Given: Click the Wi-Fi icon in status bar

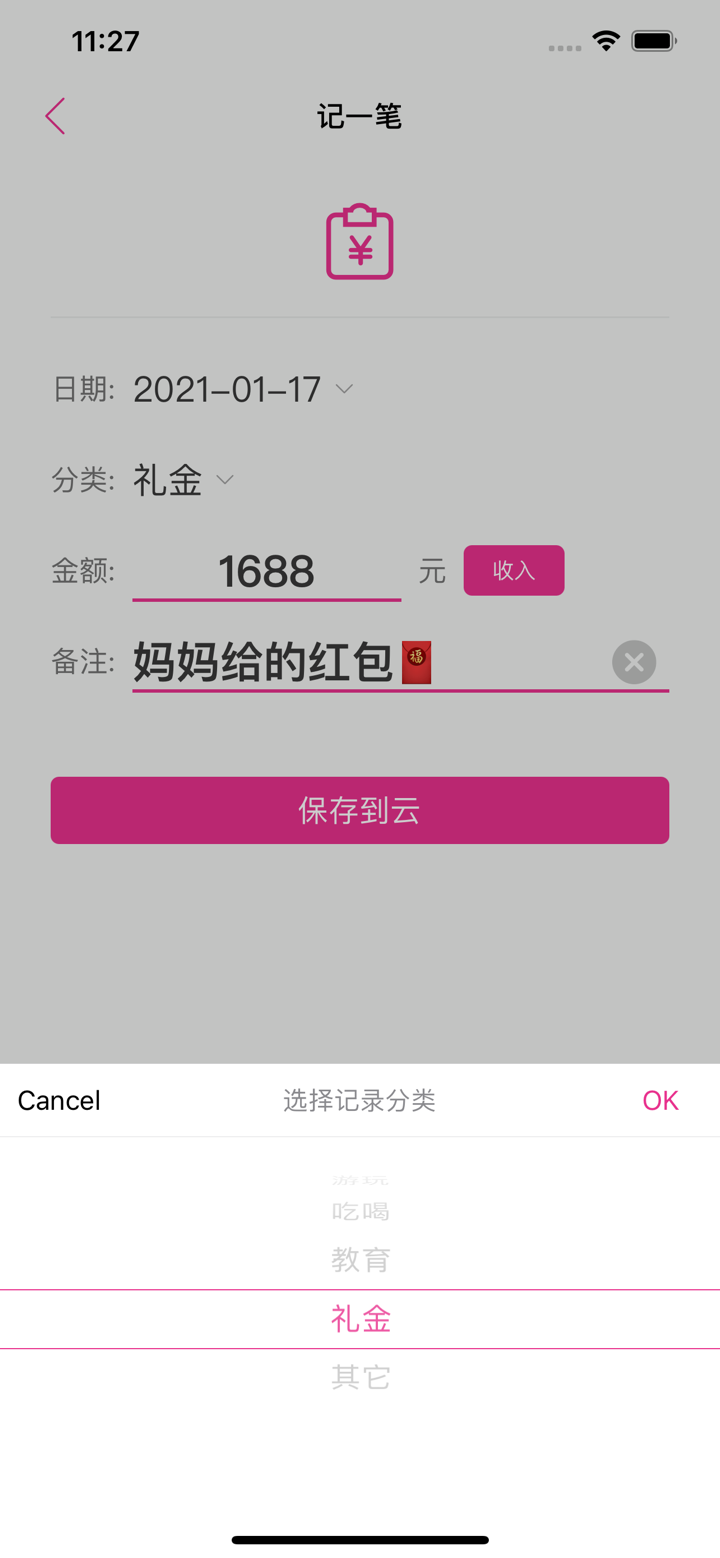Looking at the screenshot, I should tap(605, 41).
